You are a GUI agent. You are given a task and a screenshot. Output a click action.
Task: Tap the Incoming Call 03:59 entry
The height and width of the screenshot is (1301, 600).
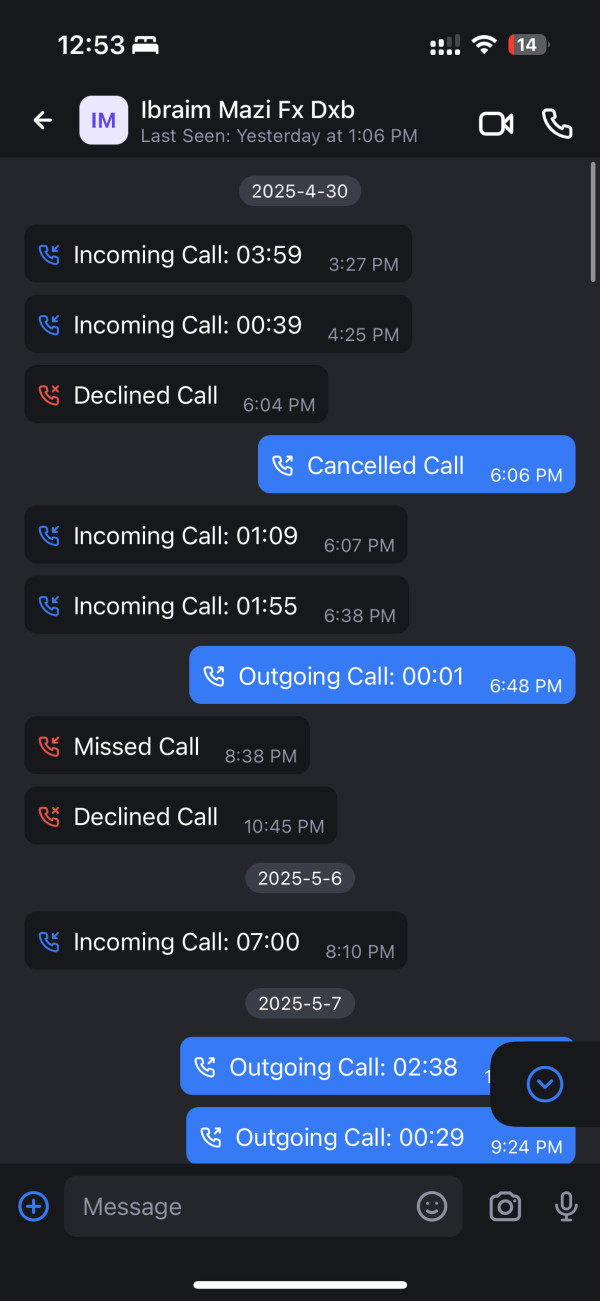217,254
